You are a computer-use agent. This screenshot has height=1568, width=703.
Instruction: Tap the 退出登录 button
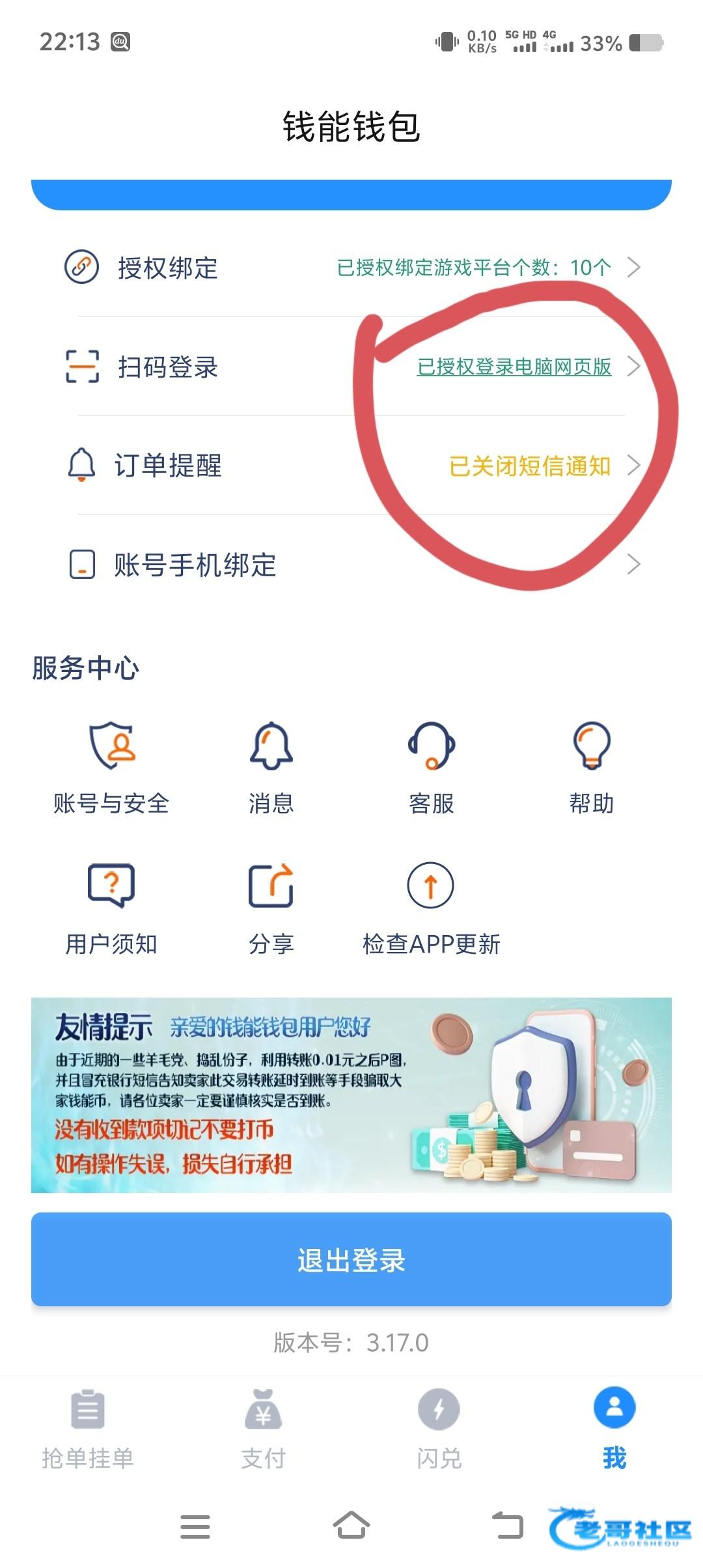(x=351, y=1259)
